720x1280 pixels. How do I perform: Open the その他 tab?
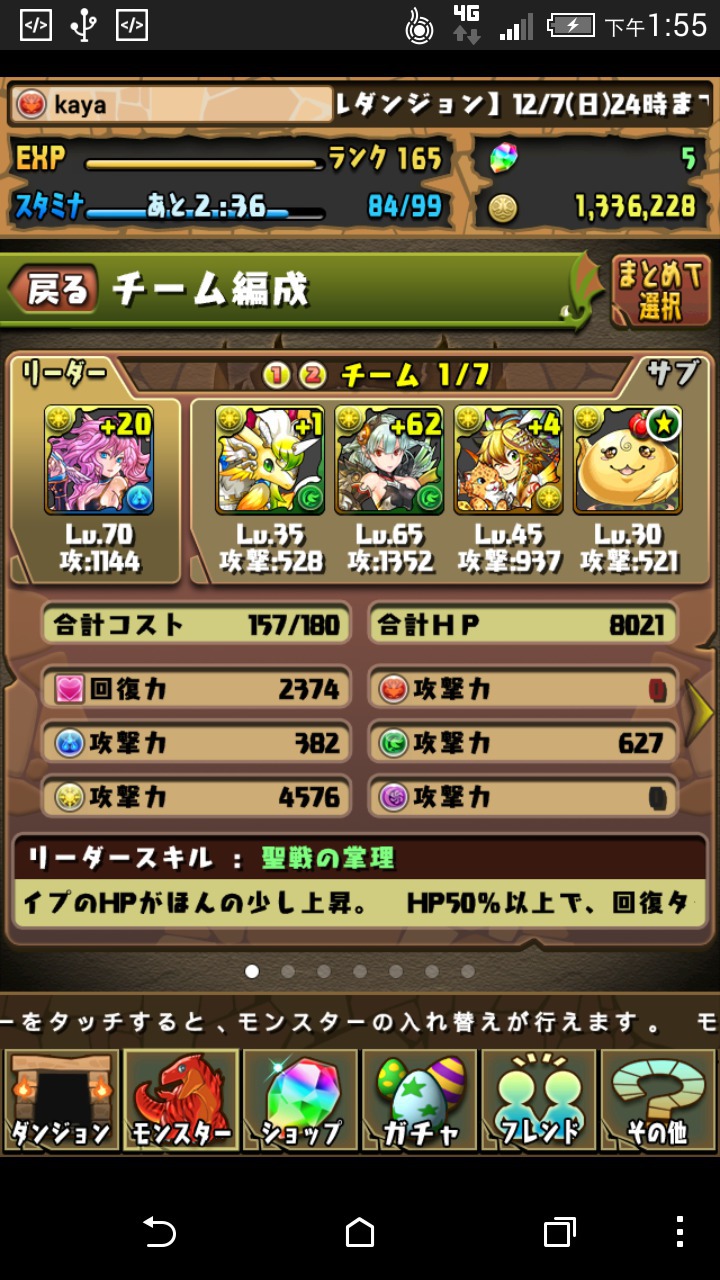tap(658, 1100)
